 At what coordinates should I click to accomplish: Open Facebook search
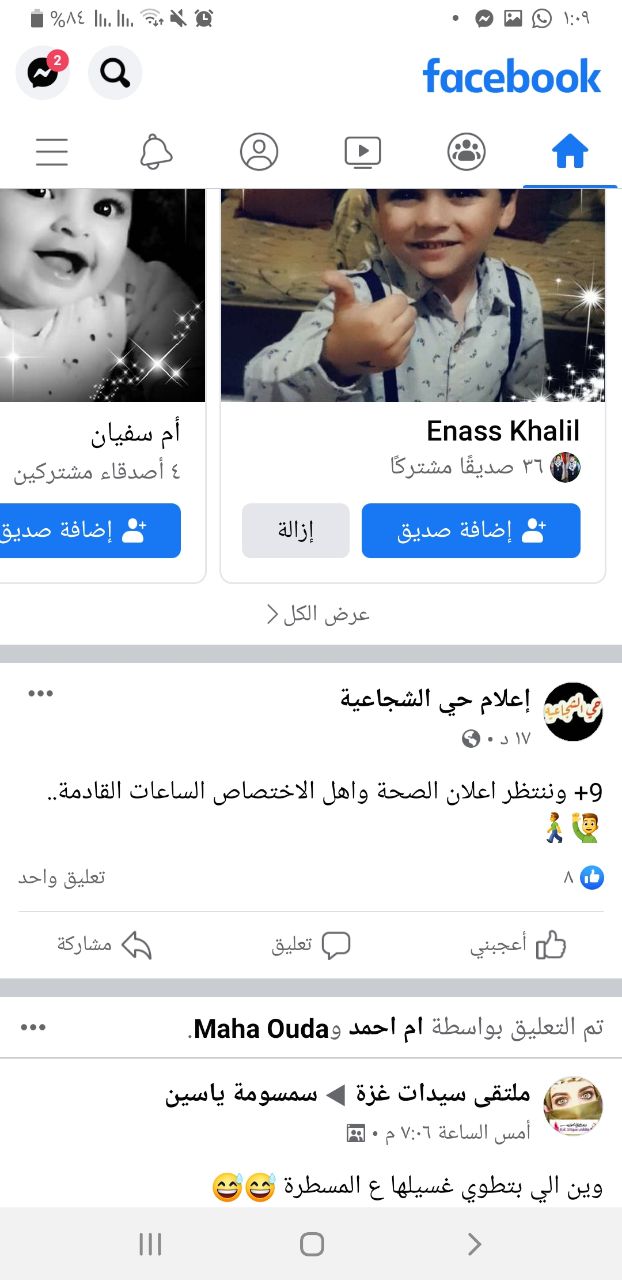pos(115,73)
